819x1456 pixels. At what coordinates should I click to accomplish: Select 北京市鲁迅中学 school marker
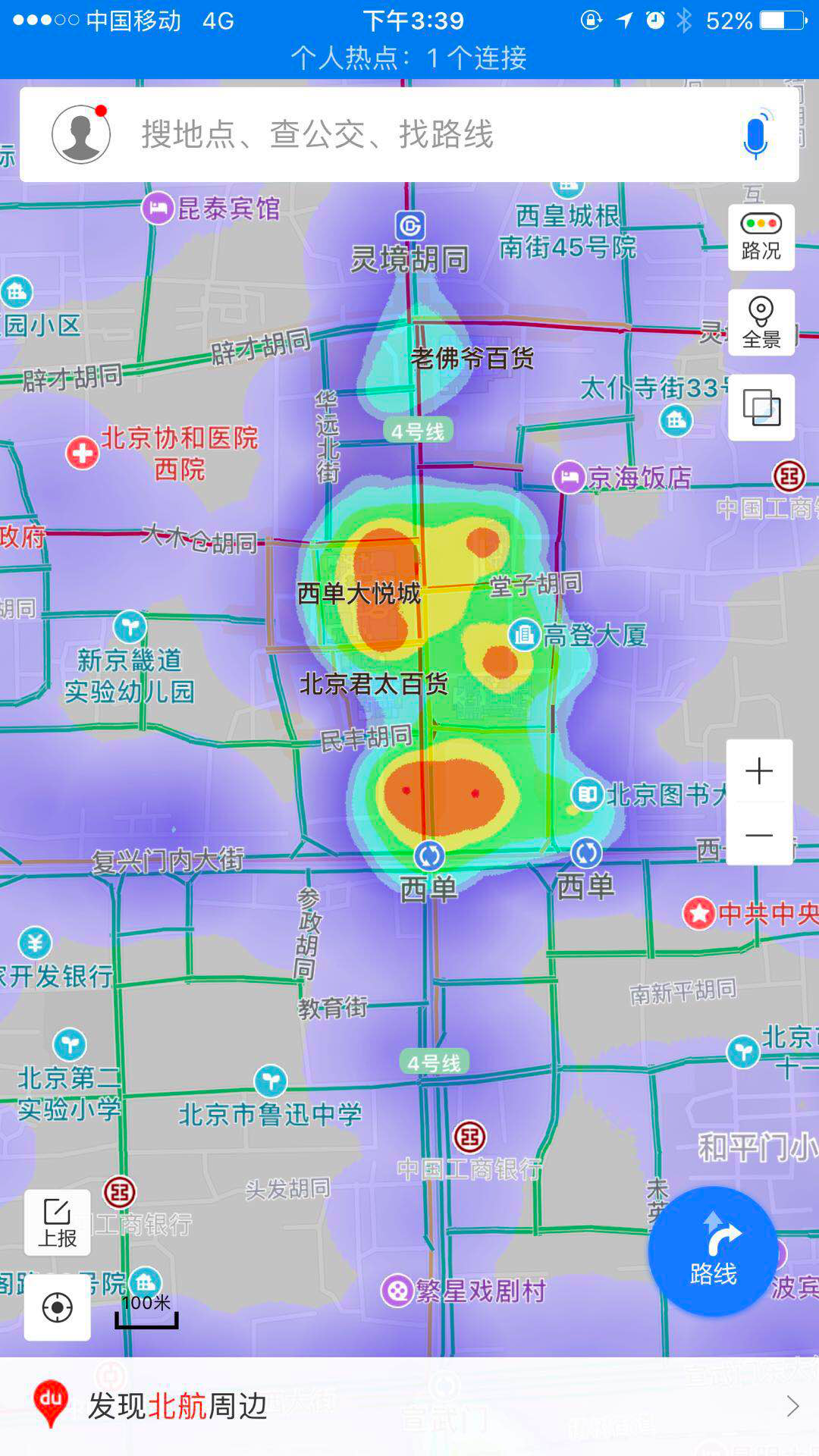[x=271, y=1081]
